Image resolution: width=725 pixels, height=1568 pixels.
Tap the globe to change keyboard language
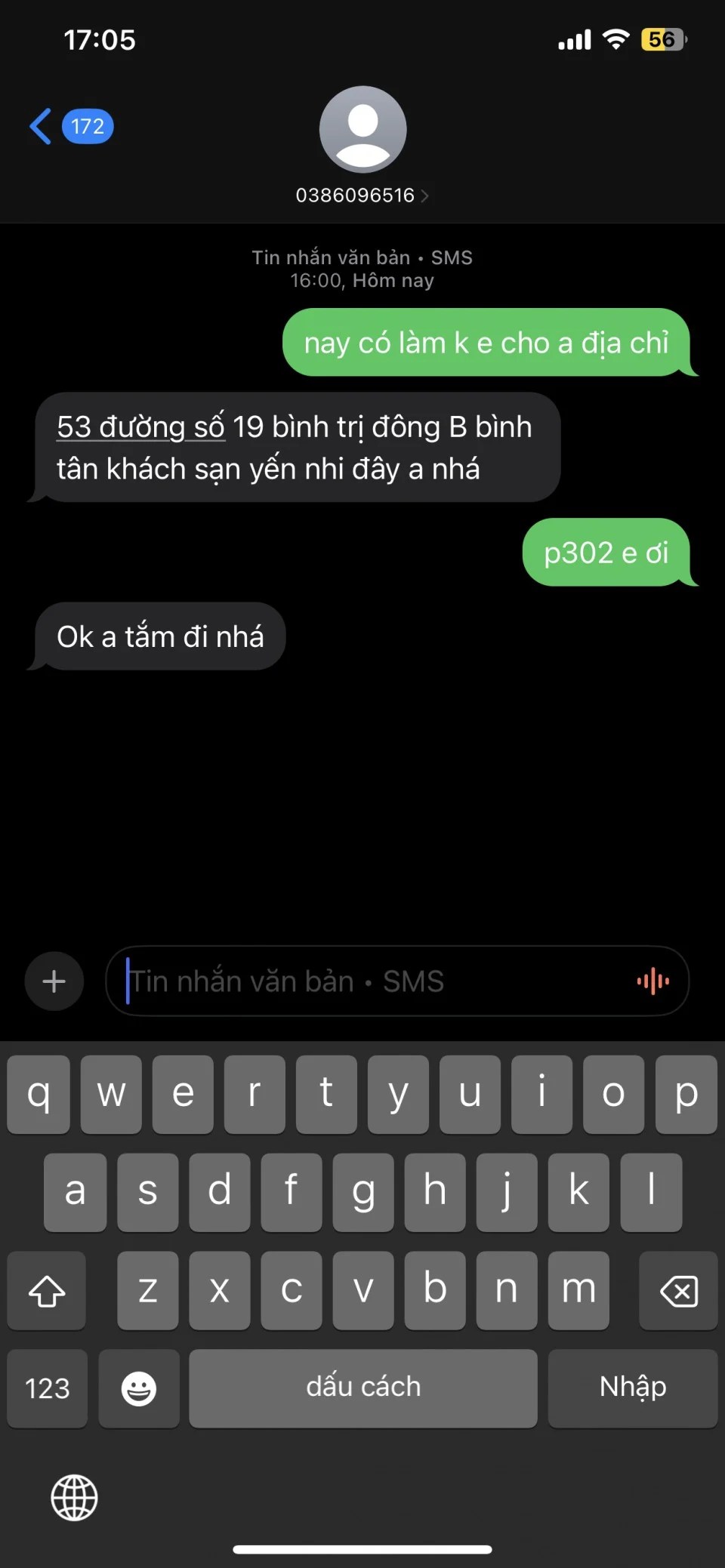pyautogui.click(x=74, y=1497)
